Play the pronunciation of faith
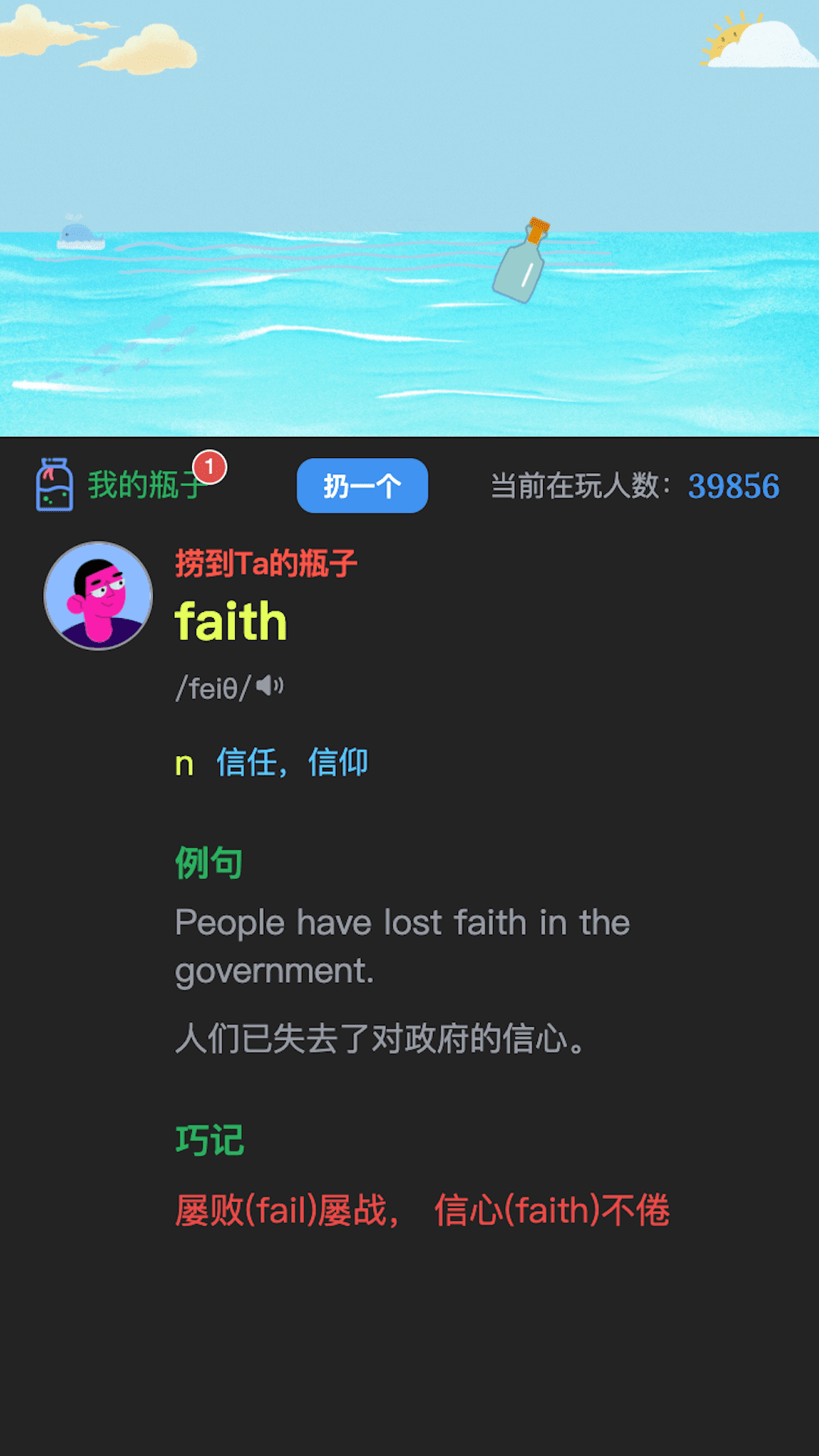Viewport: 819px width, 1456px height. (269, 685)
